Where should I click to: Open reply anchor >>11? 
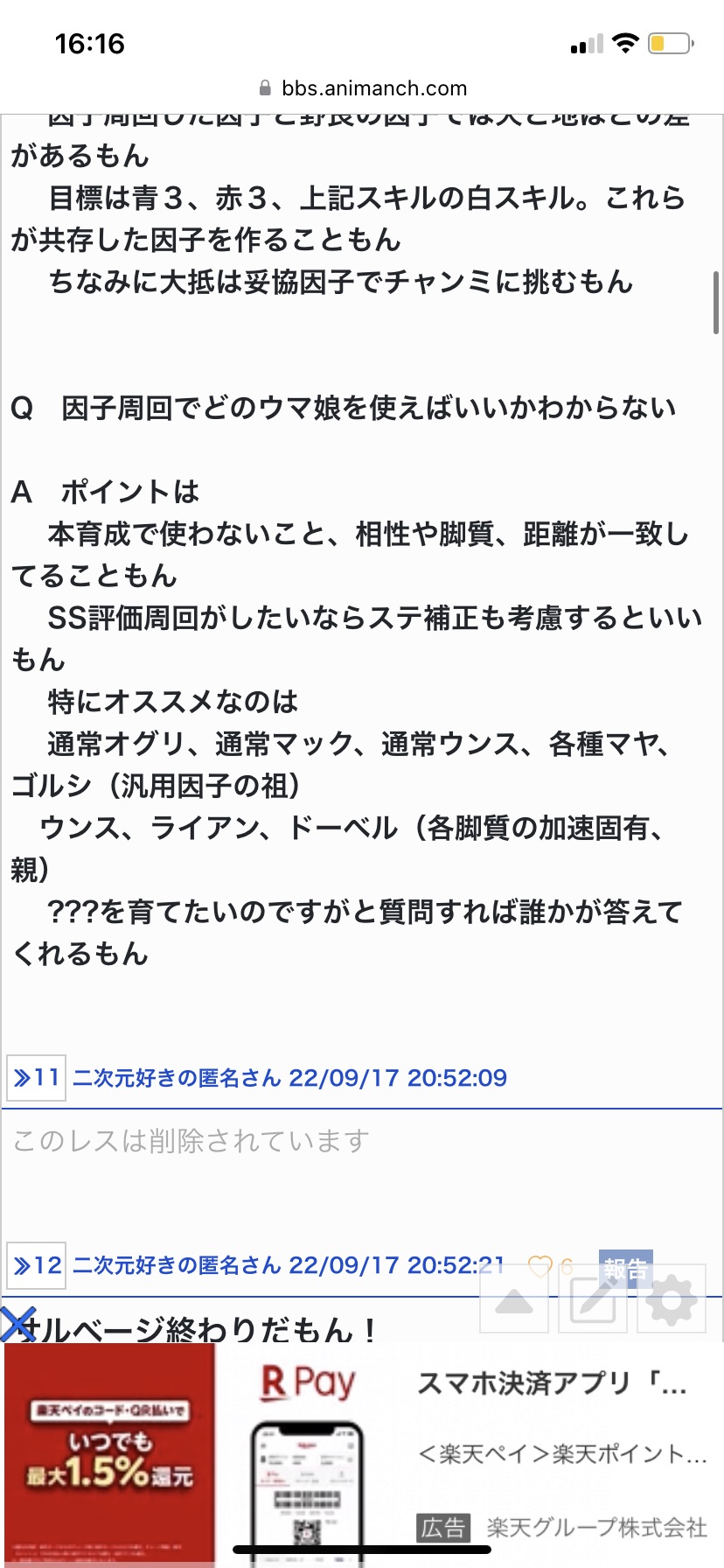(36, 1077)
